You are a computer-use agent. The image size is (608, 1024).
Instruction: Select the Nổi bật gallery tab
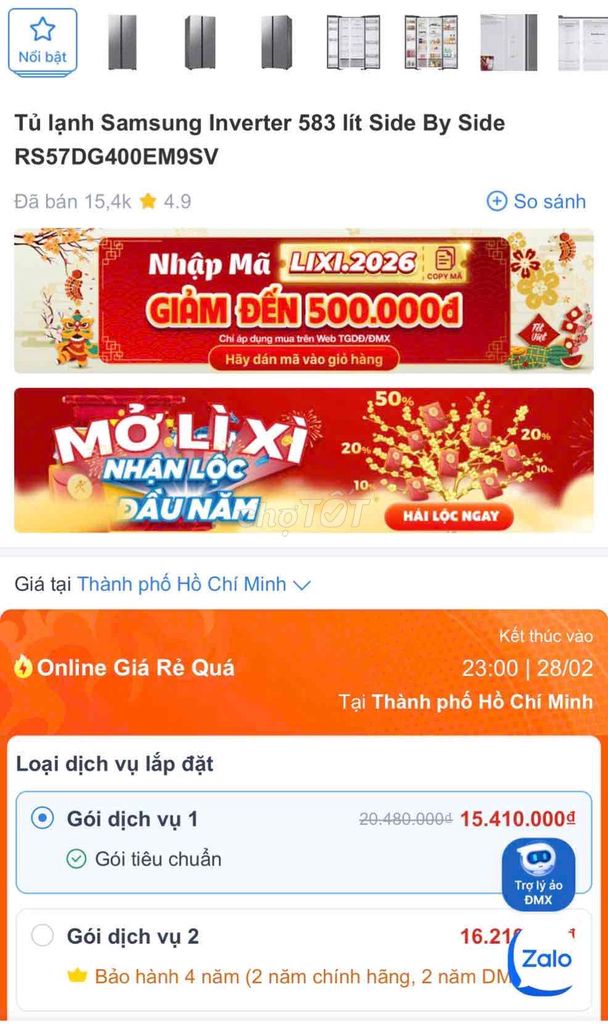42,40
